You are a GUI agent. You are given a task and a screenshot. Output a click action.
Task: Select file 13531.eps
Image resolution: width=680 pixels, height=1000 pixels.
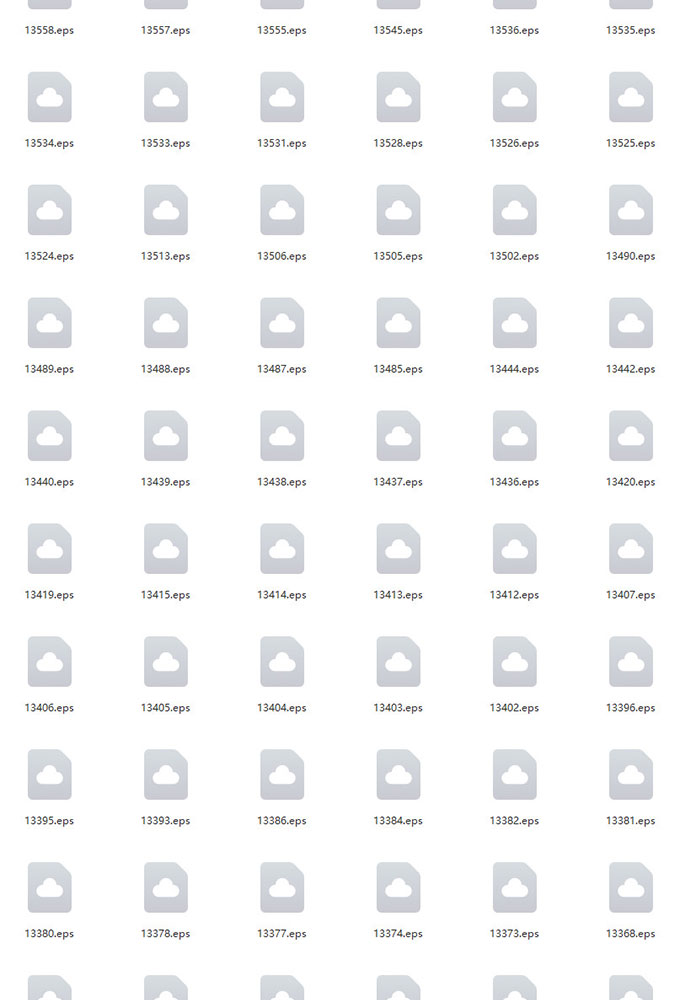pos(282,98)
